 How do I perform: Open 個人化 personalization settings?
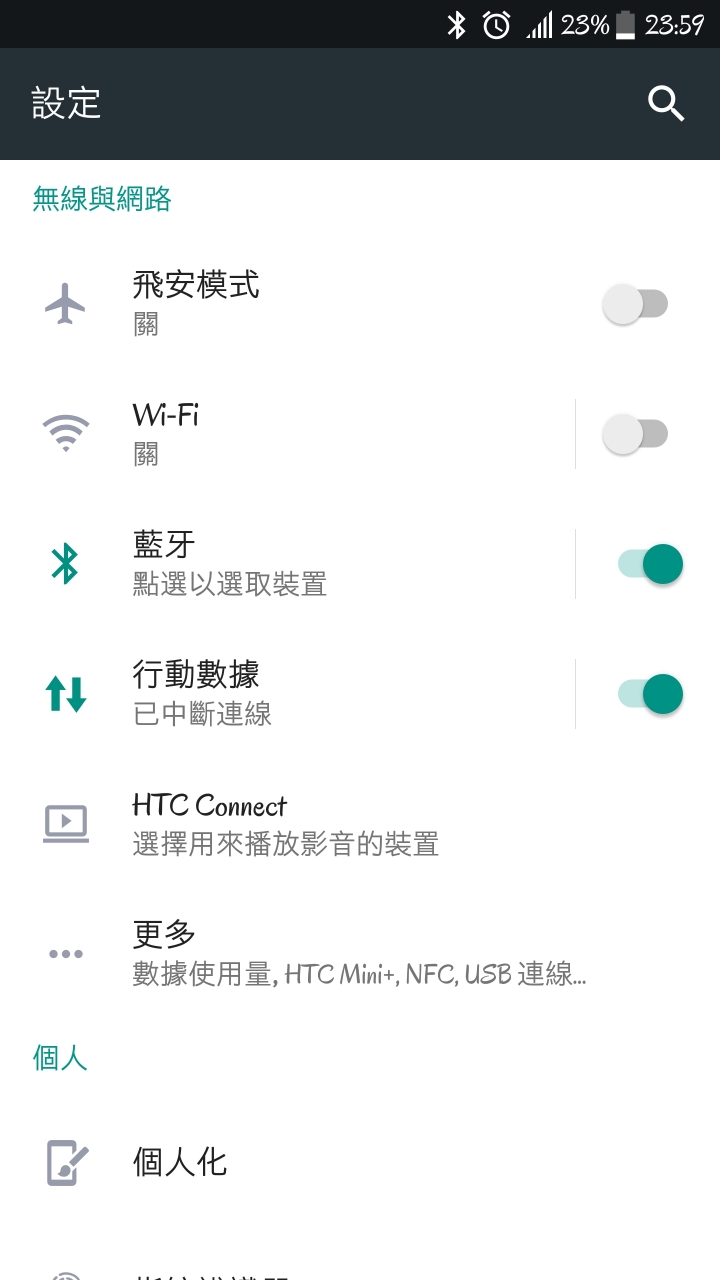coord(360,1163)
